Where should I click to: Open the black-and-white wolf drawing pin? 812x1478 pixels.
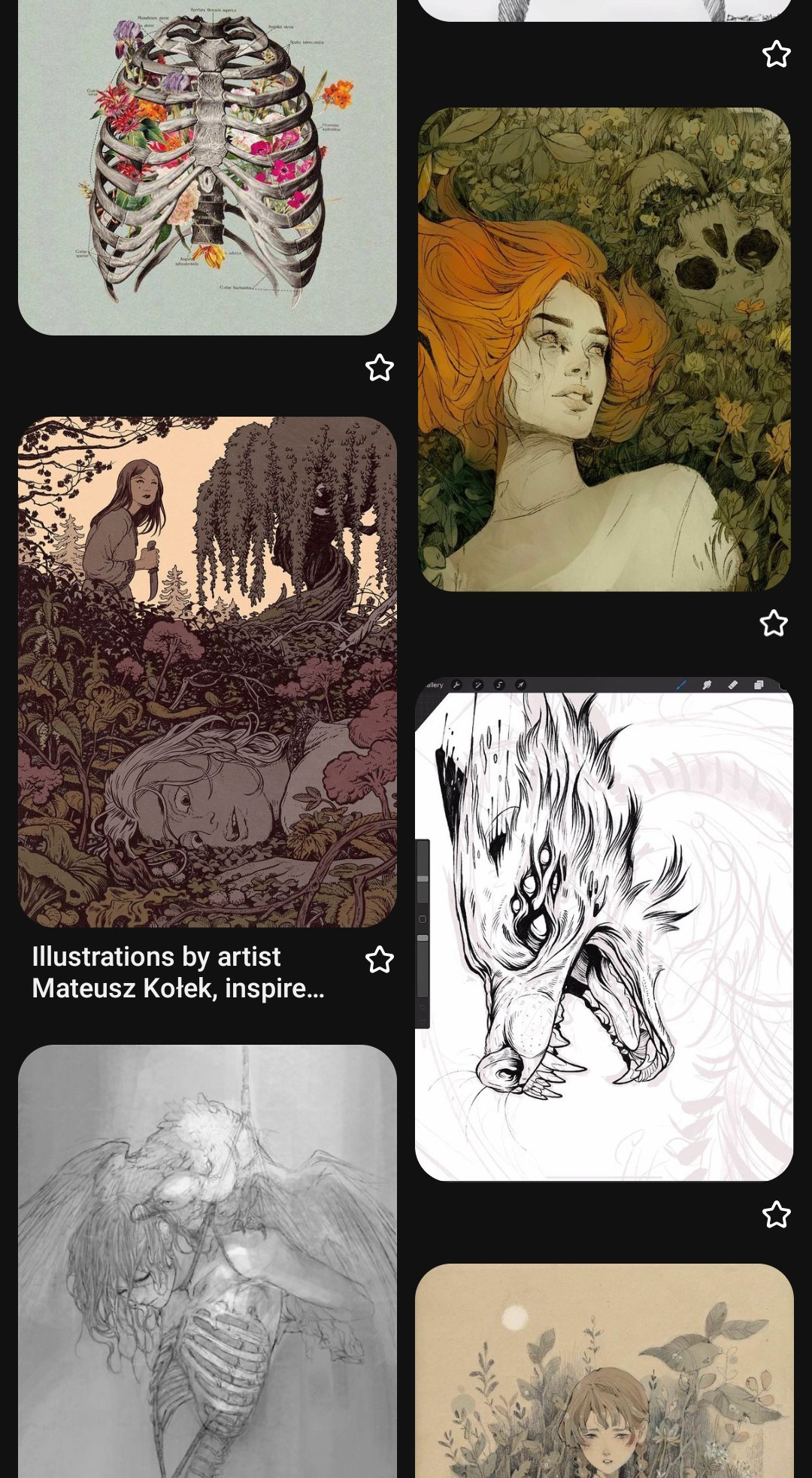click(x=604, y=929)
